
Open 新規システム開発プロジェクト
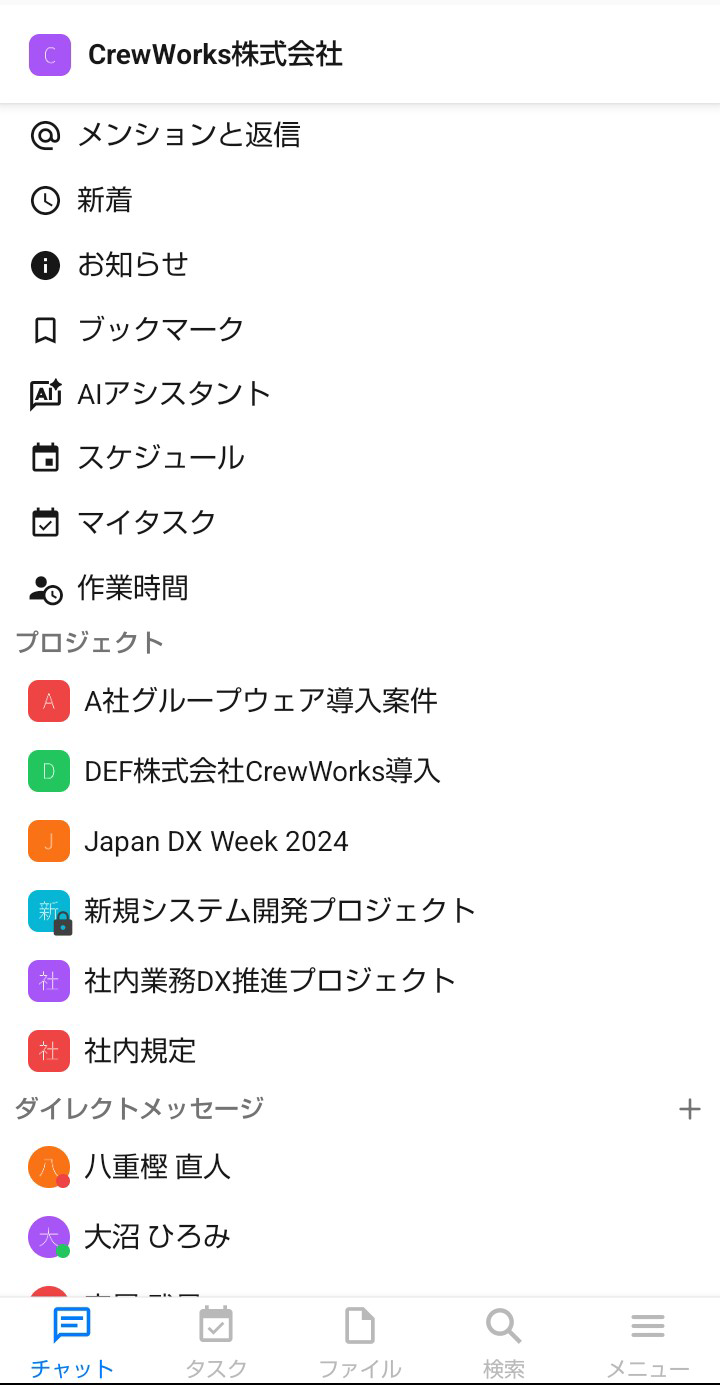280,911
